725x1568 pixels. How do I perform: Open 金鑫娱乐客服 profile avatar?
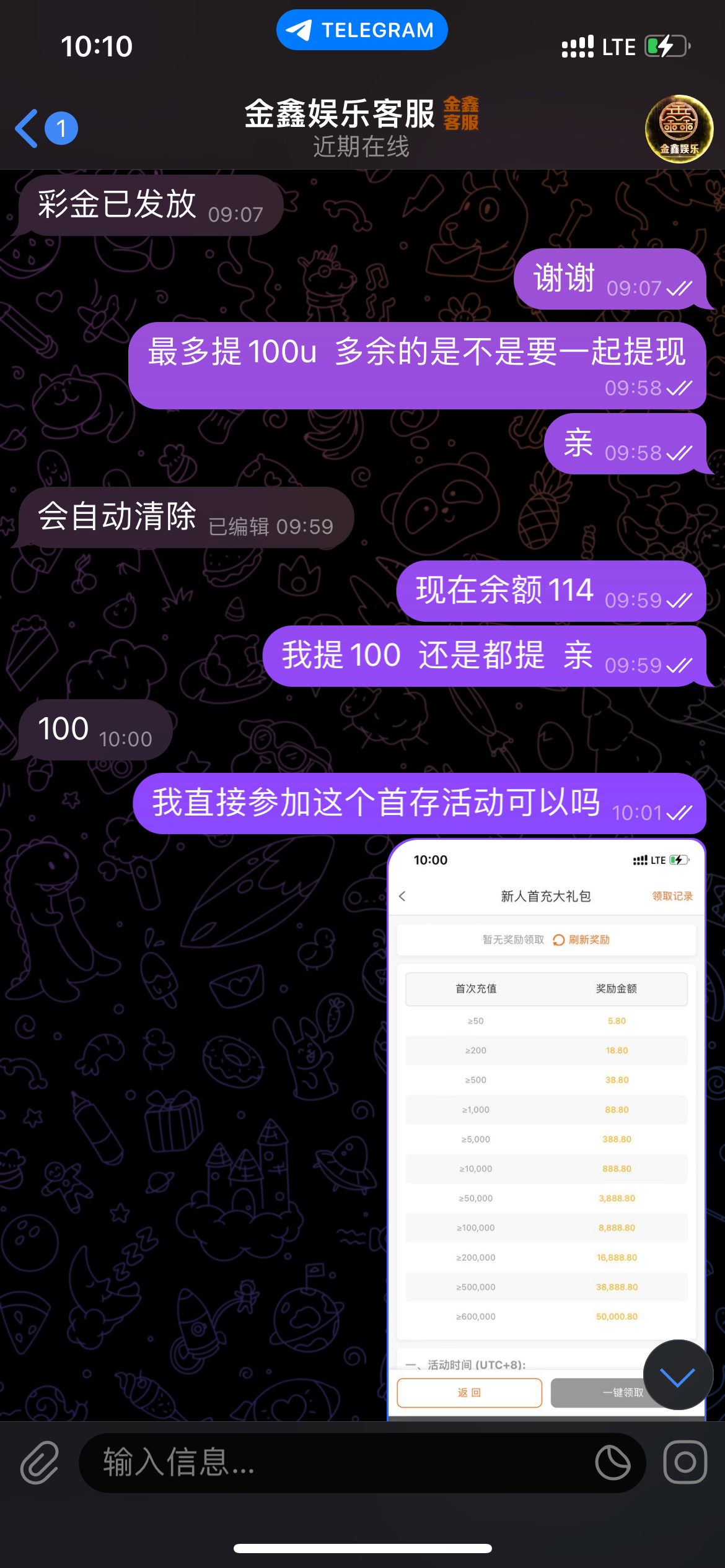click(679, 129)
